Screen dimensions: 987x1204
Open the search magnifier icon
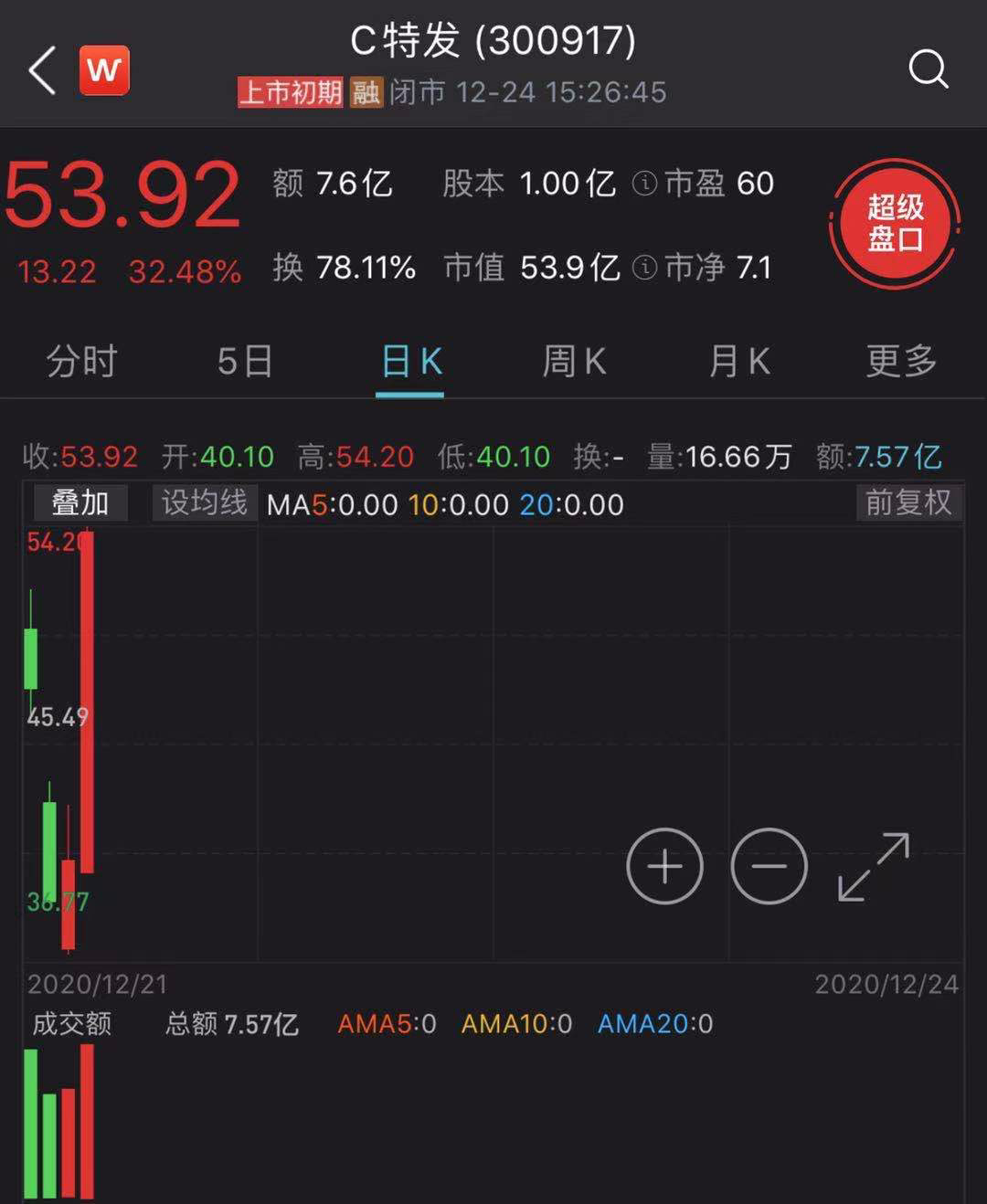click(x=928, y=69)
